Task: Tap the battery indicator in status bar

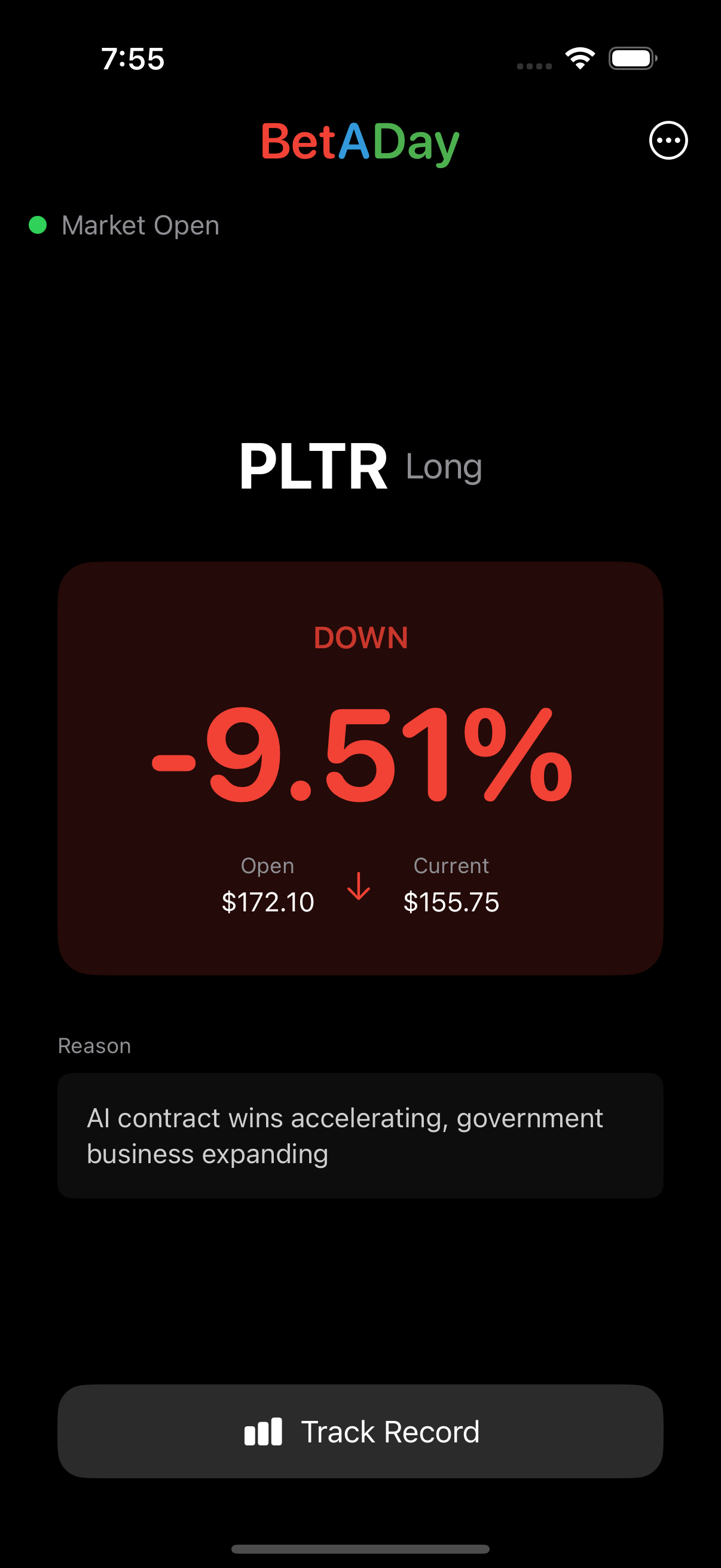Action: 631,58
